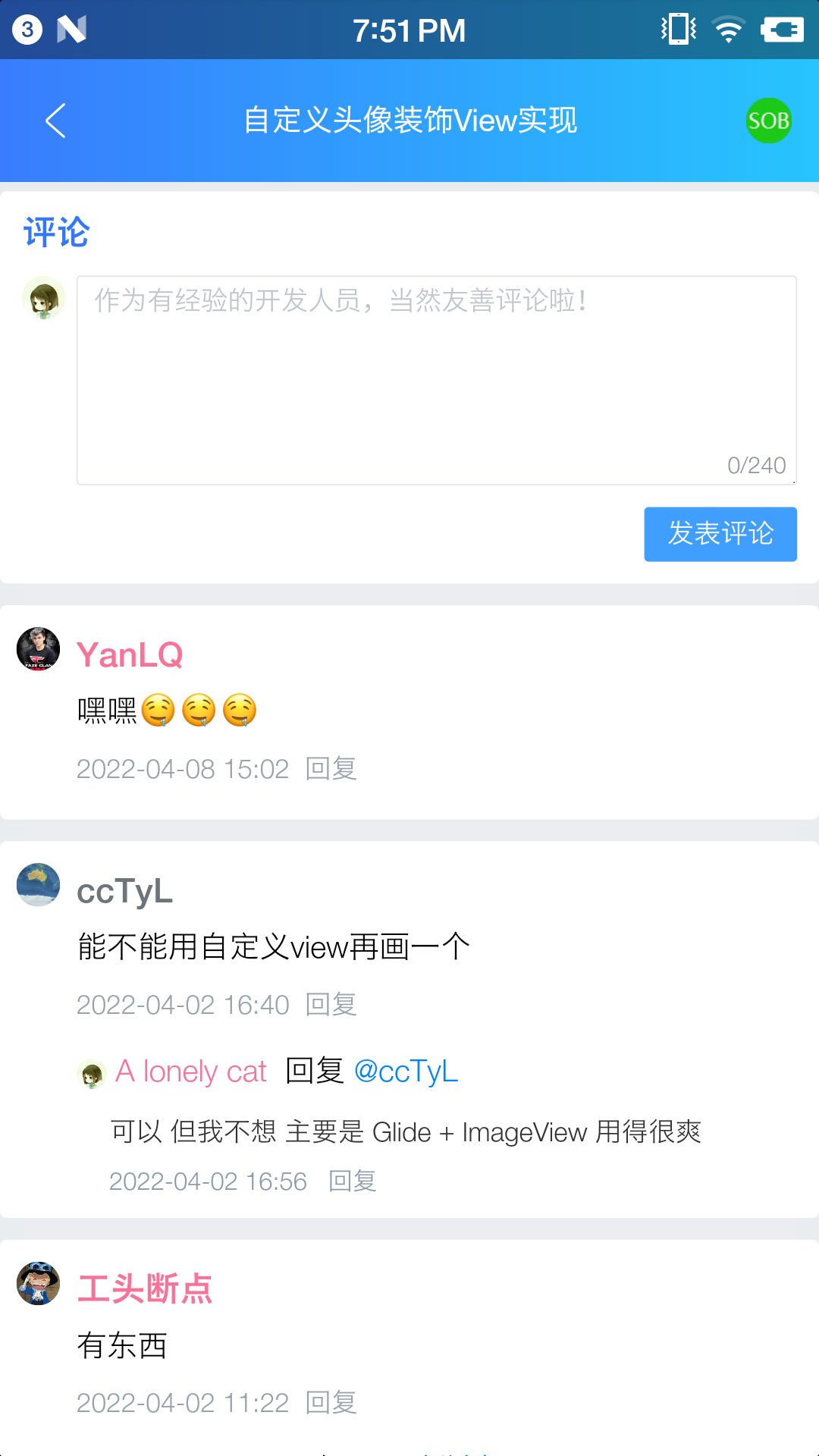Open 工头断点's avatar
This screenshot has height=1456, width=819.
[38, 1283]
